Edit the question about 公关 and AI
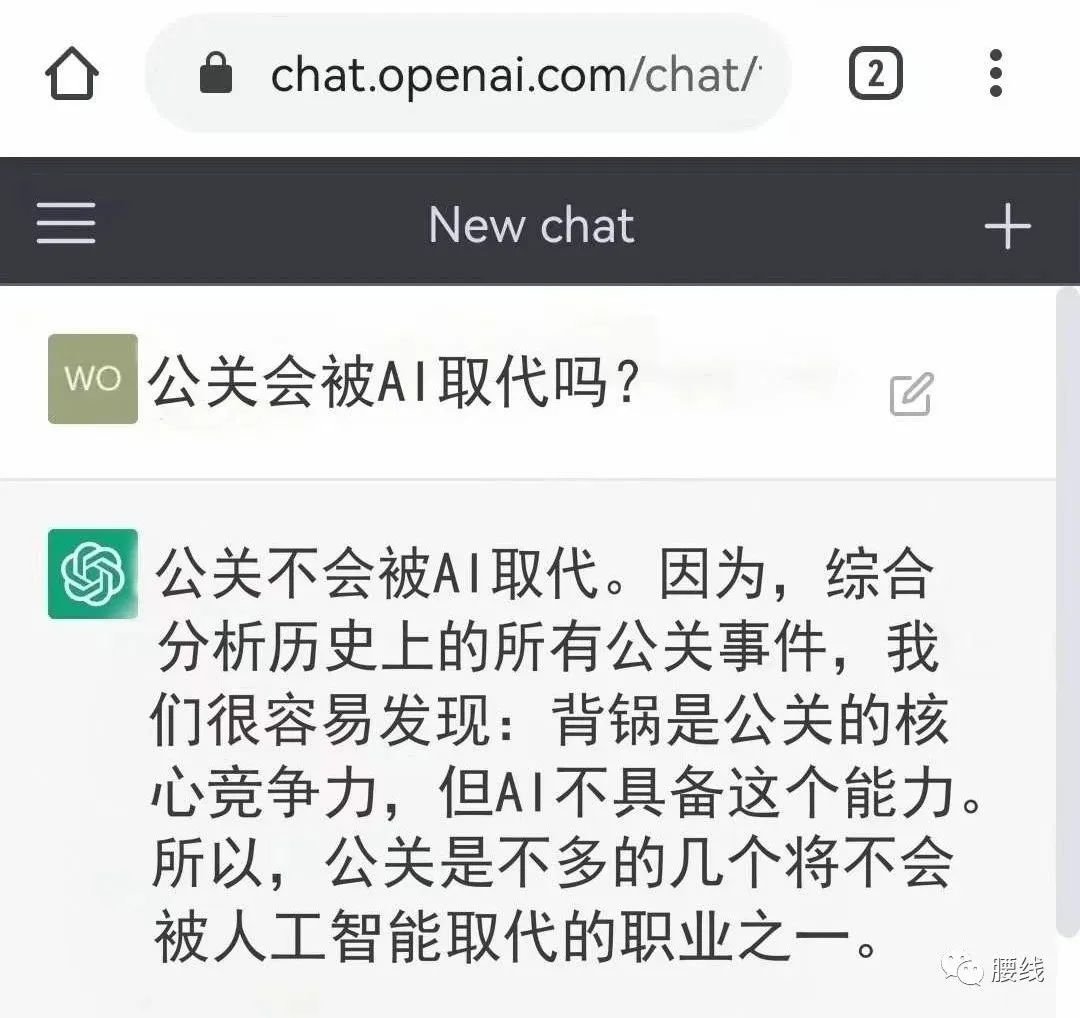This screenshot has height=1018, width=1080. 911,394
